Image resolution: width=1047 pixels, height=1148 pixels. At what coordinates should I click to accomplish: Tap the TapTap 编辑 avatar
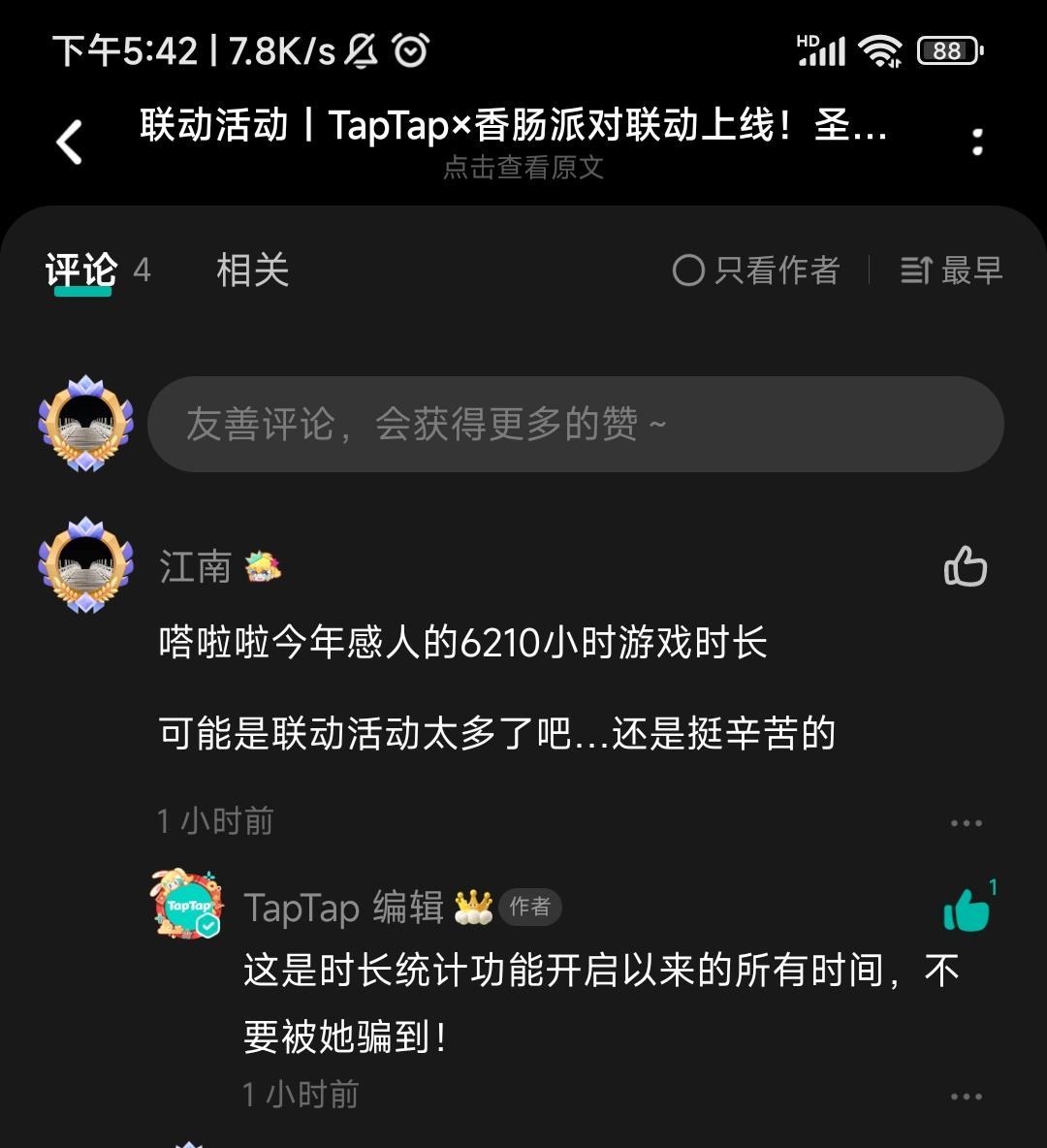coord(186,907)
